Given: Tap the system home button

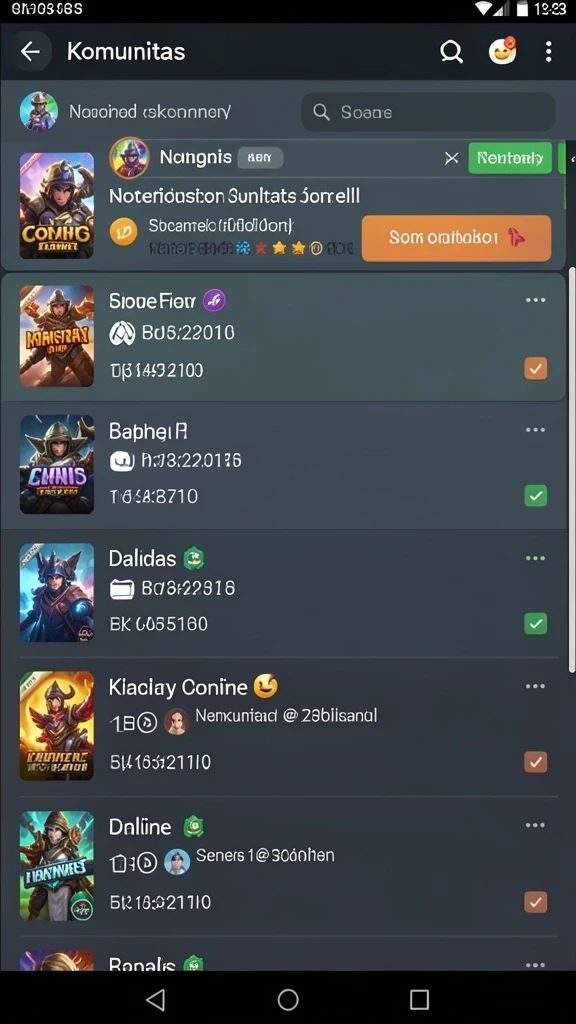Looking at the screenshot, I should pyautogui.click(x=288, y=999).
